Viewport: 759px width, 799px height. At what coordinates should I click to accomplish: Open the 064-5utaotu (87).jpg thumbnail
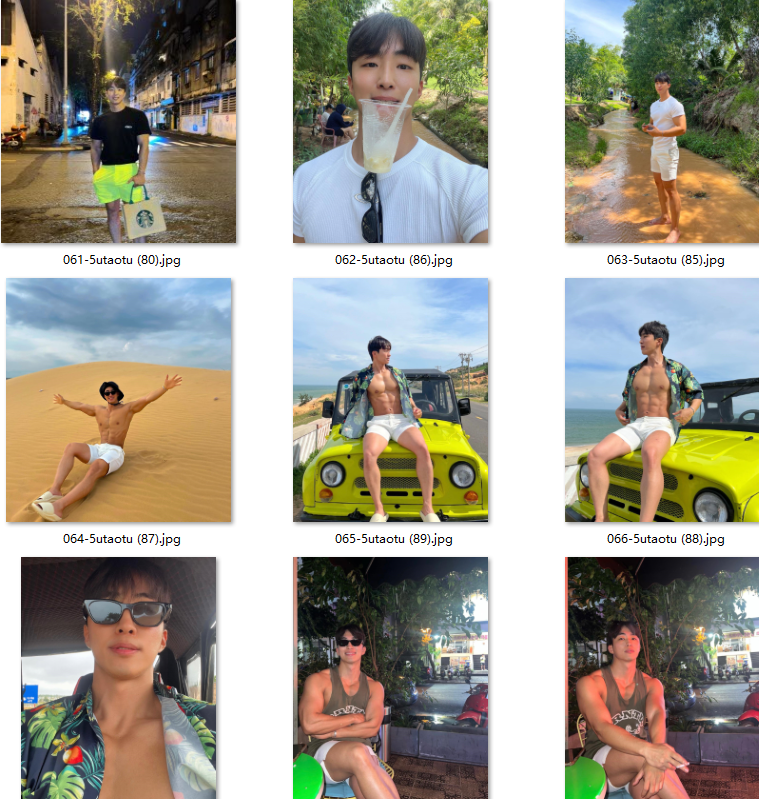click(118, 400)
